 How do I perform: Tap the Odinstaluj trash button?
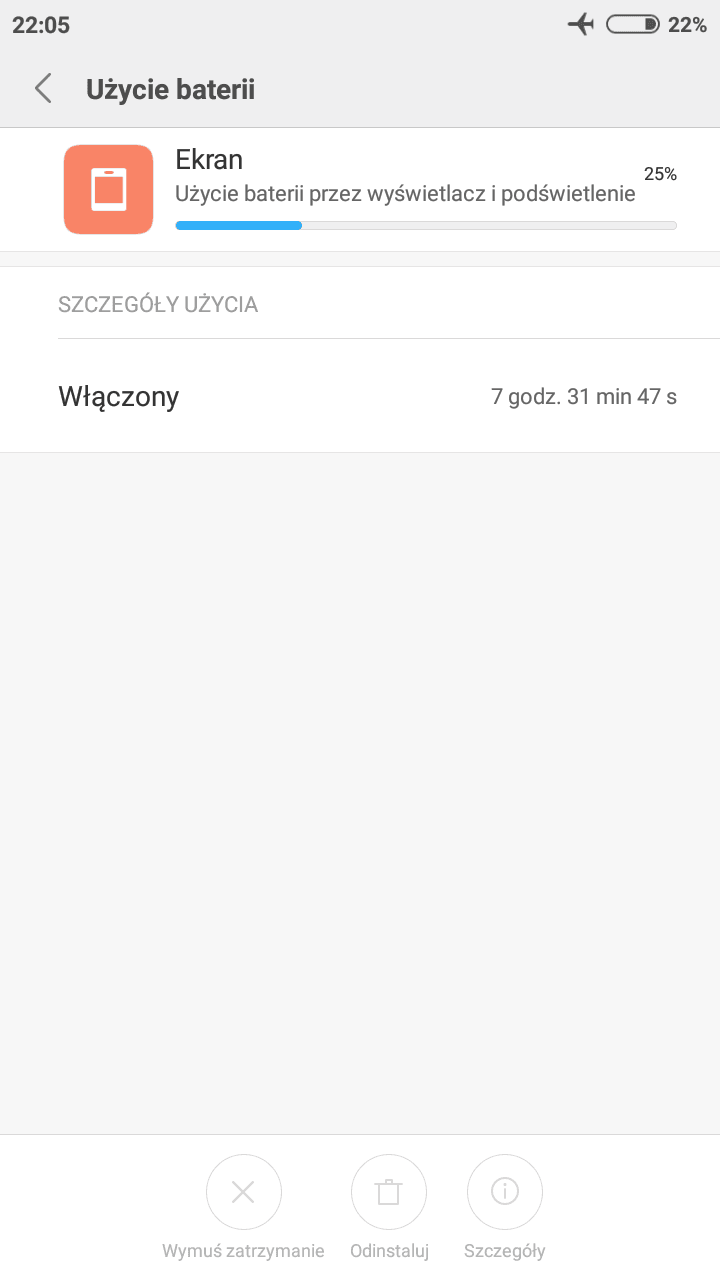click(x=389, y=1192)
